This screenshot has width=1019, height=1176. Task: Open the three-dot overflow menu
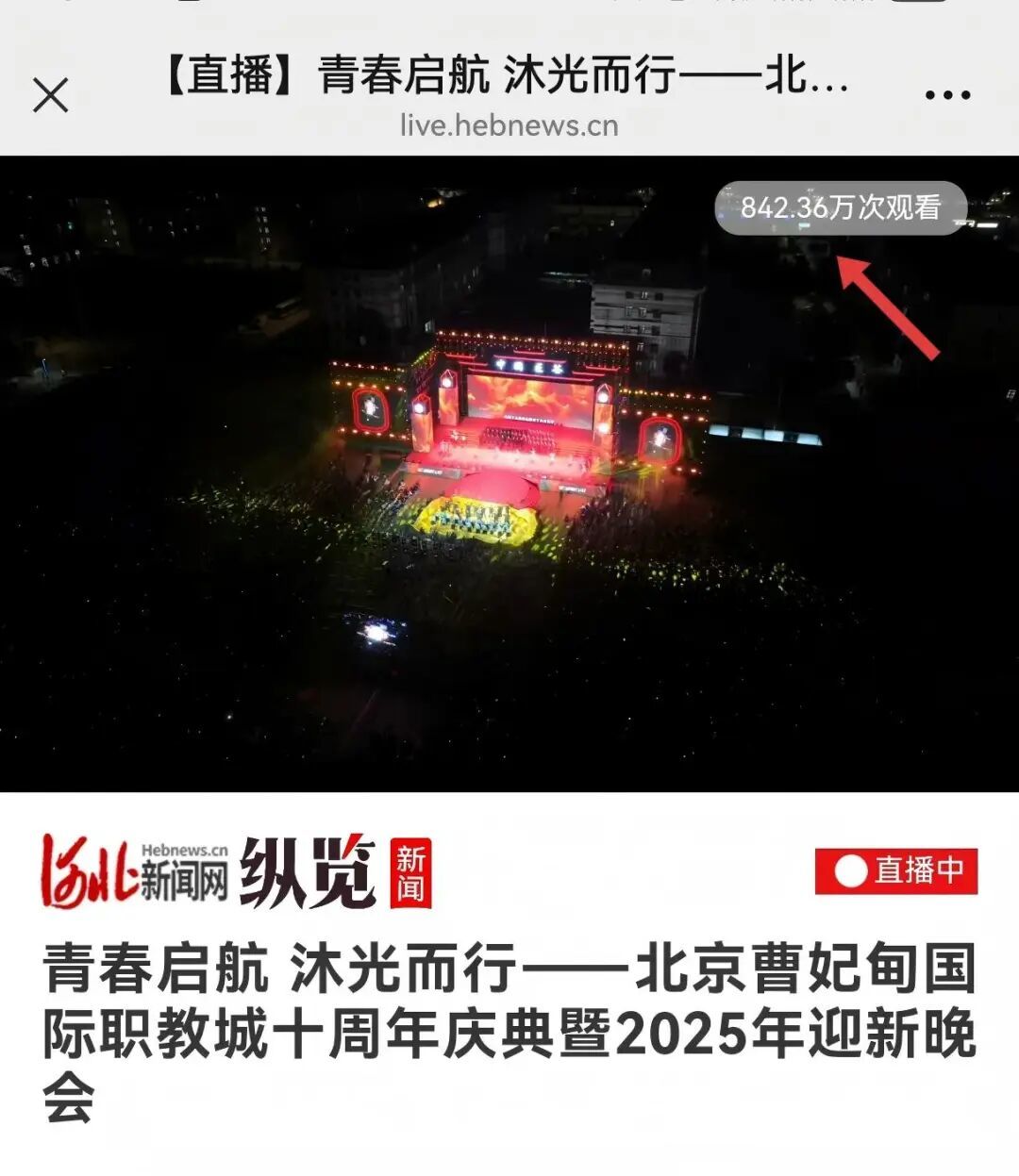(x=947, y=95)
